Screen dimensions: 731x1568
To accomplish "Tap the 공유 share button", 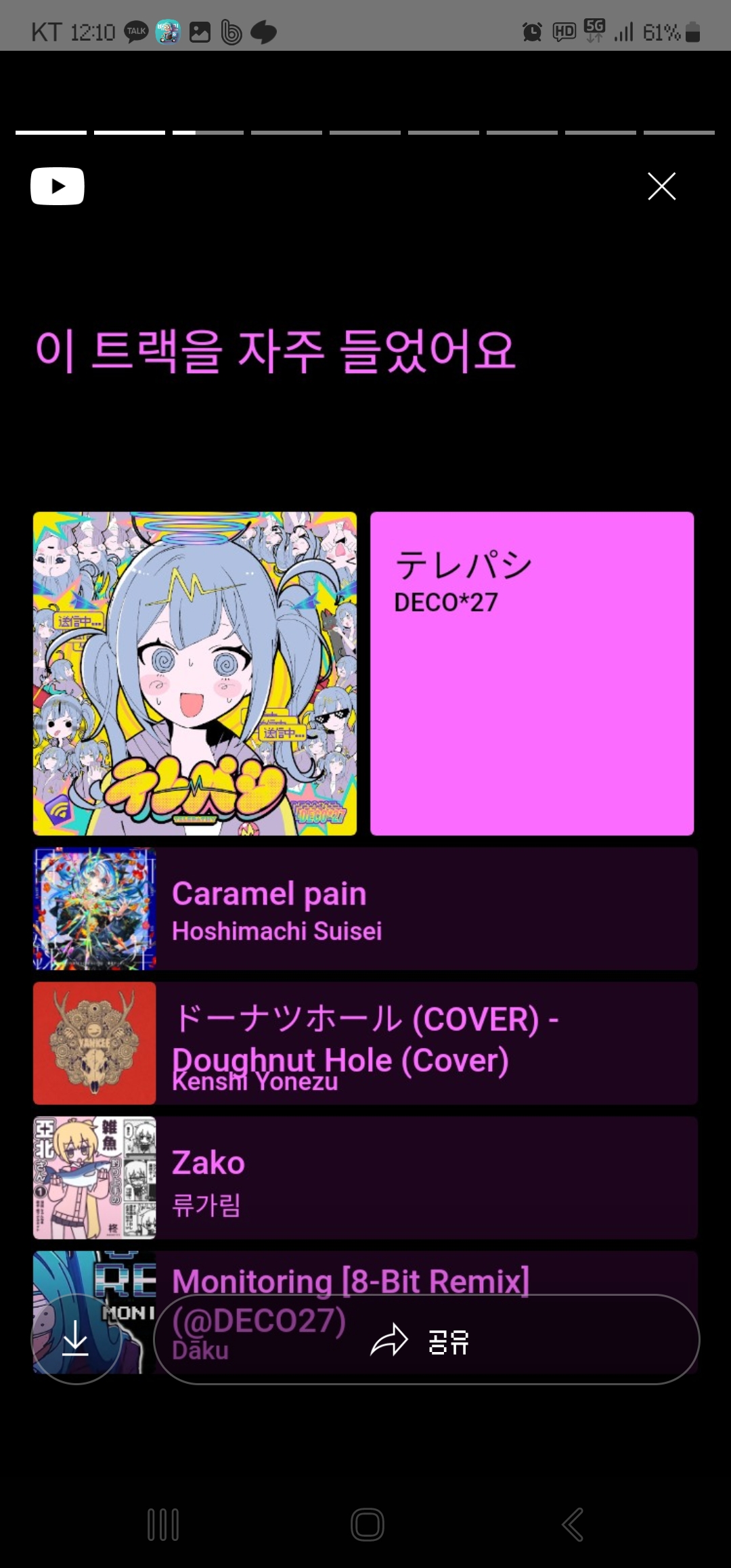I will point(426,1340).
